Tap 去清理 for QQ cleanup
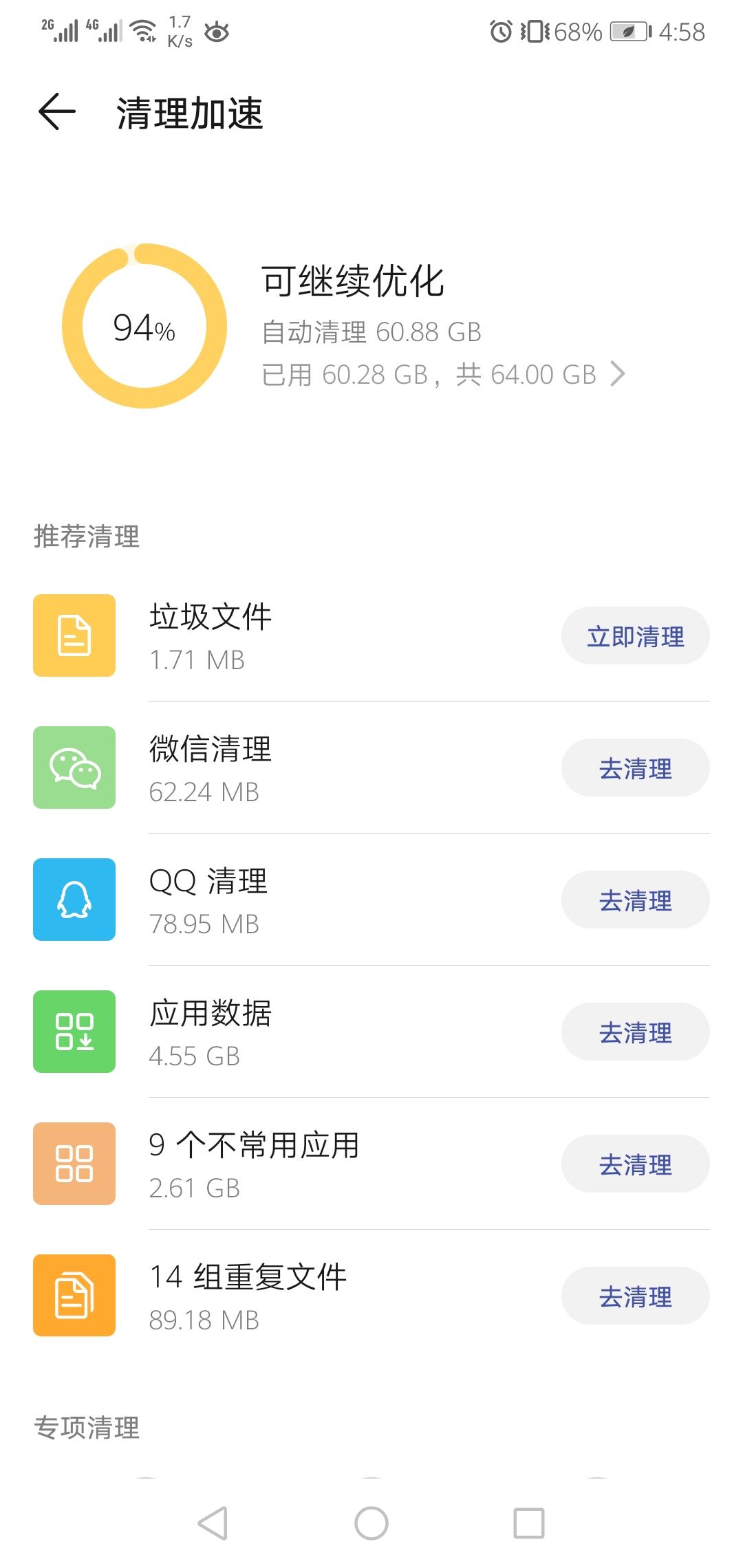This screenshot has height=1568, width=743. (634, 900)
